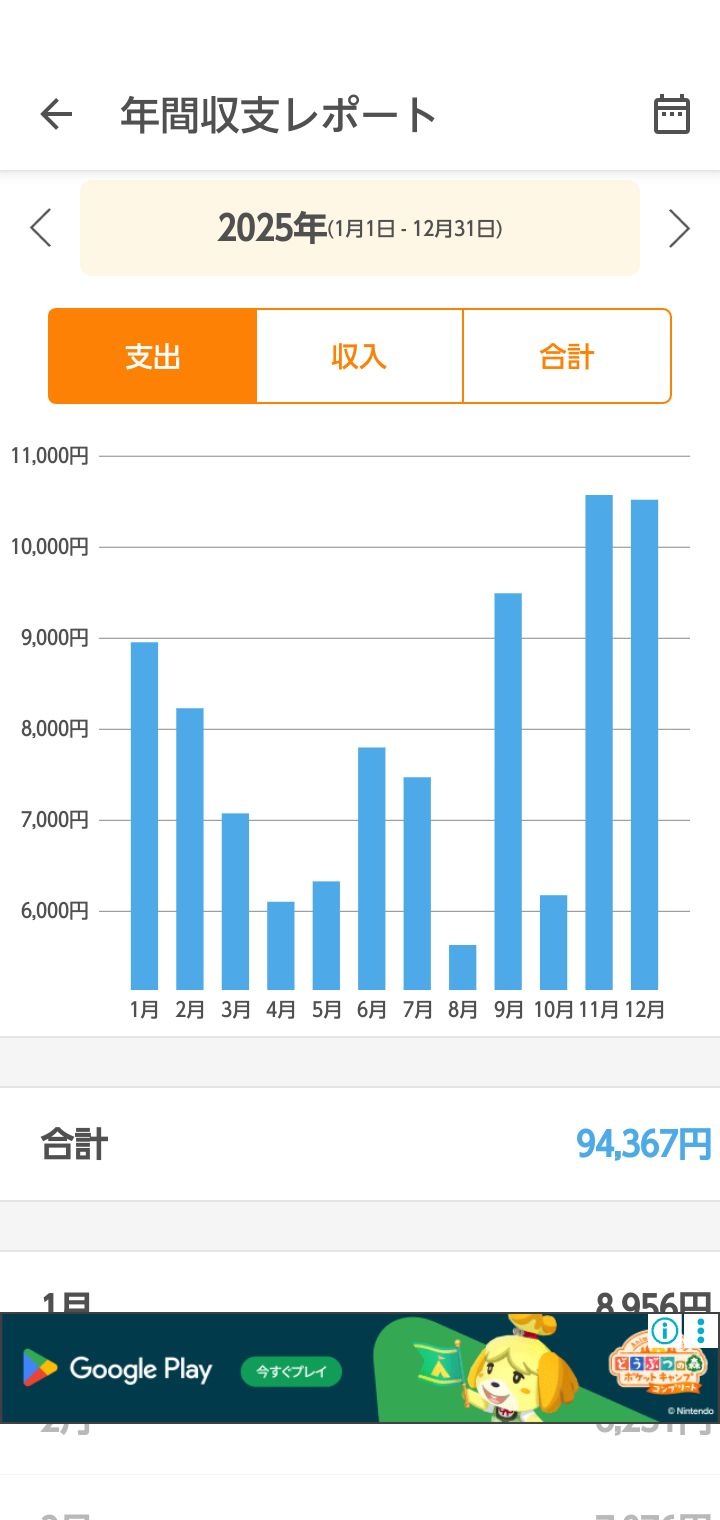Switch to the 収入 tab

pos(359,357)
